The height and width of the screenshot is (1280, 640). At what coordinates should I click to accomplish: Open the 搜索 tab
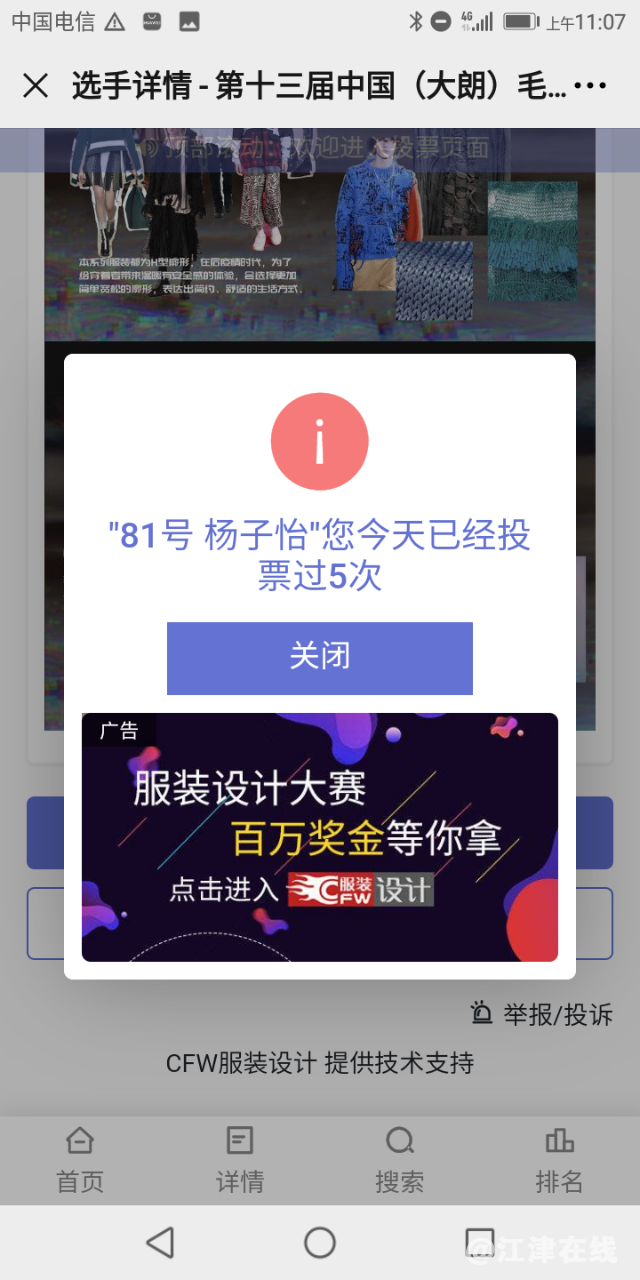point(400,1160)
